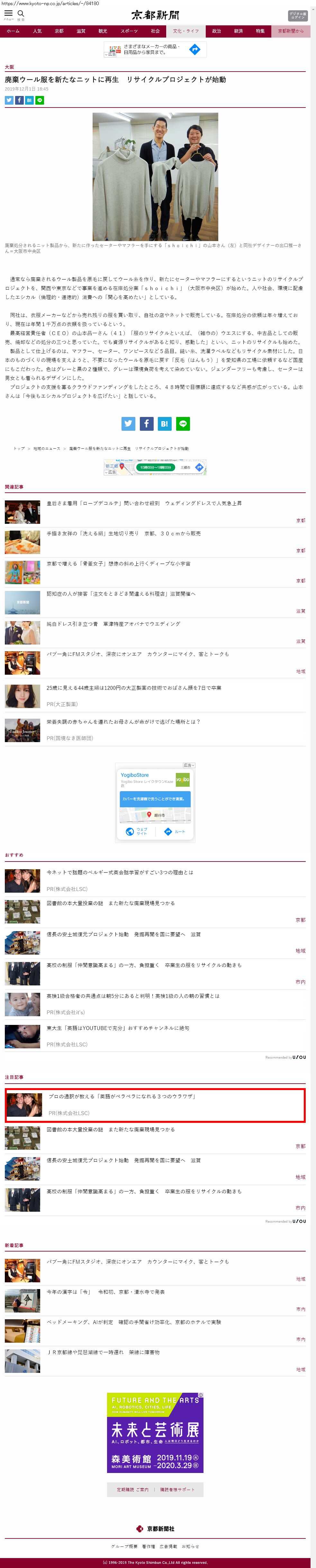Share the article on Twitter below the text
This screenshot has width=316, height=1568.
coord(128,423)
